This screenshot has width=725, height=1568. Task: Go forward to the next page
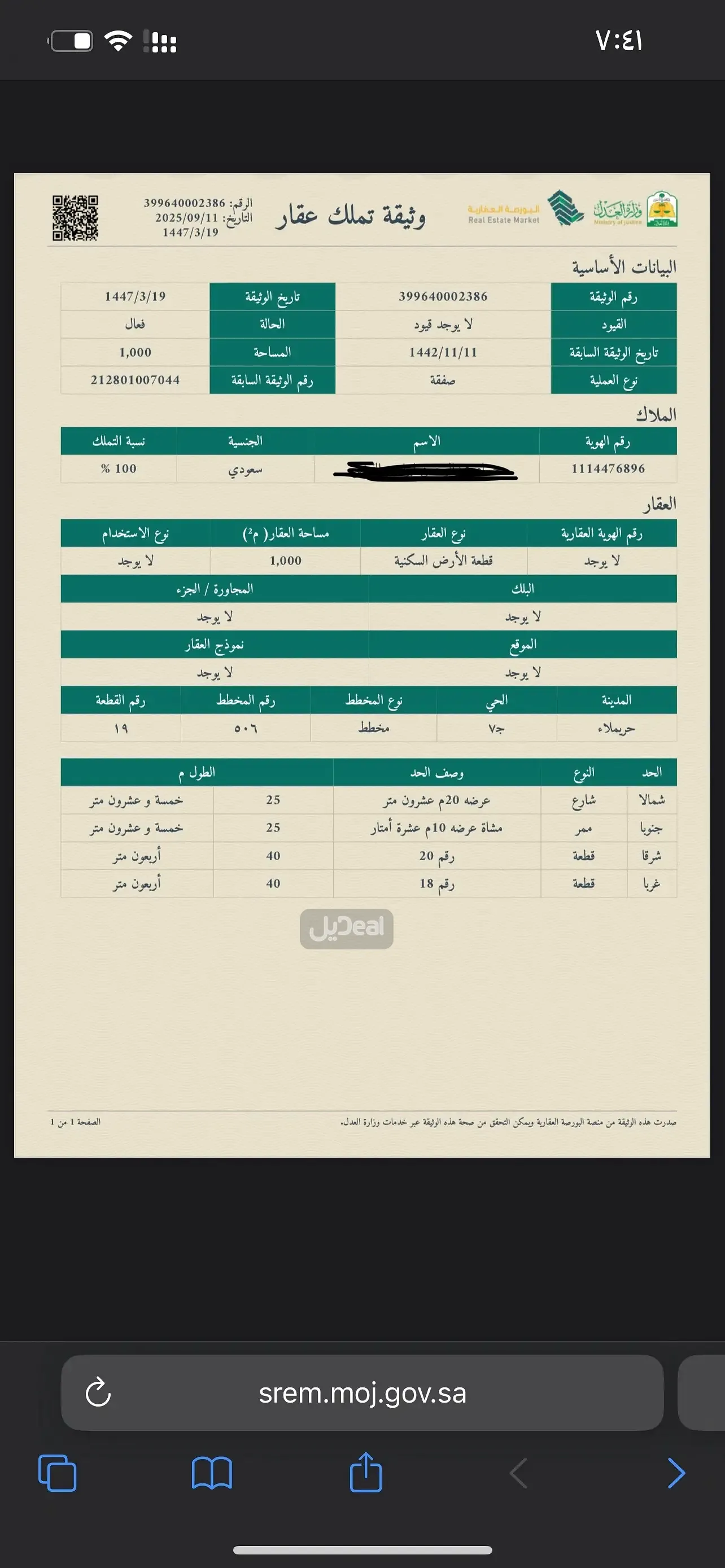point(676,1474)
